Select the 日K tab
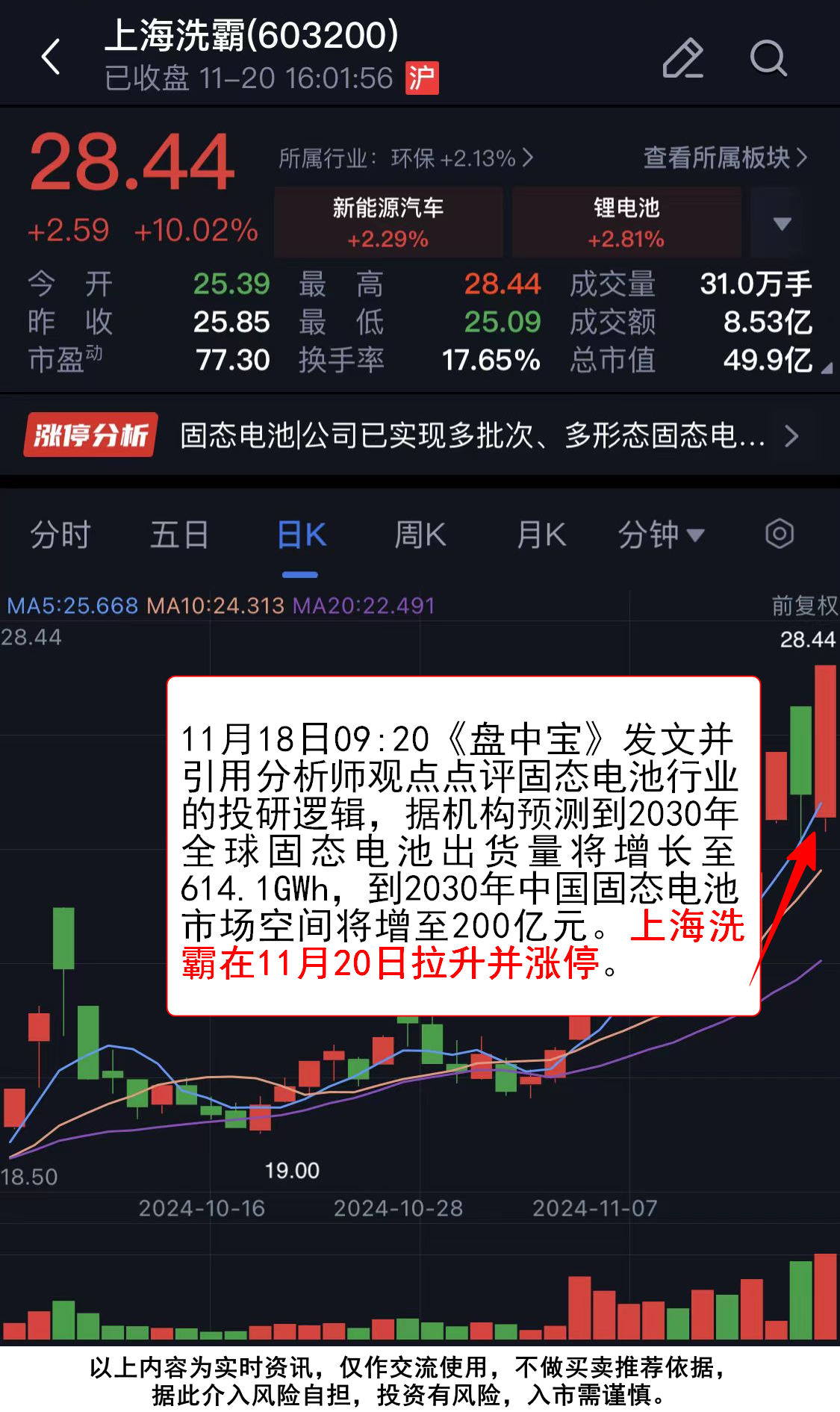 (301, 535)
